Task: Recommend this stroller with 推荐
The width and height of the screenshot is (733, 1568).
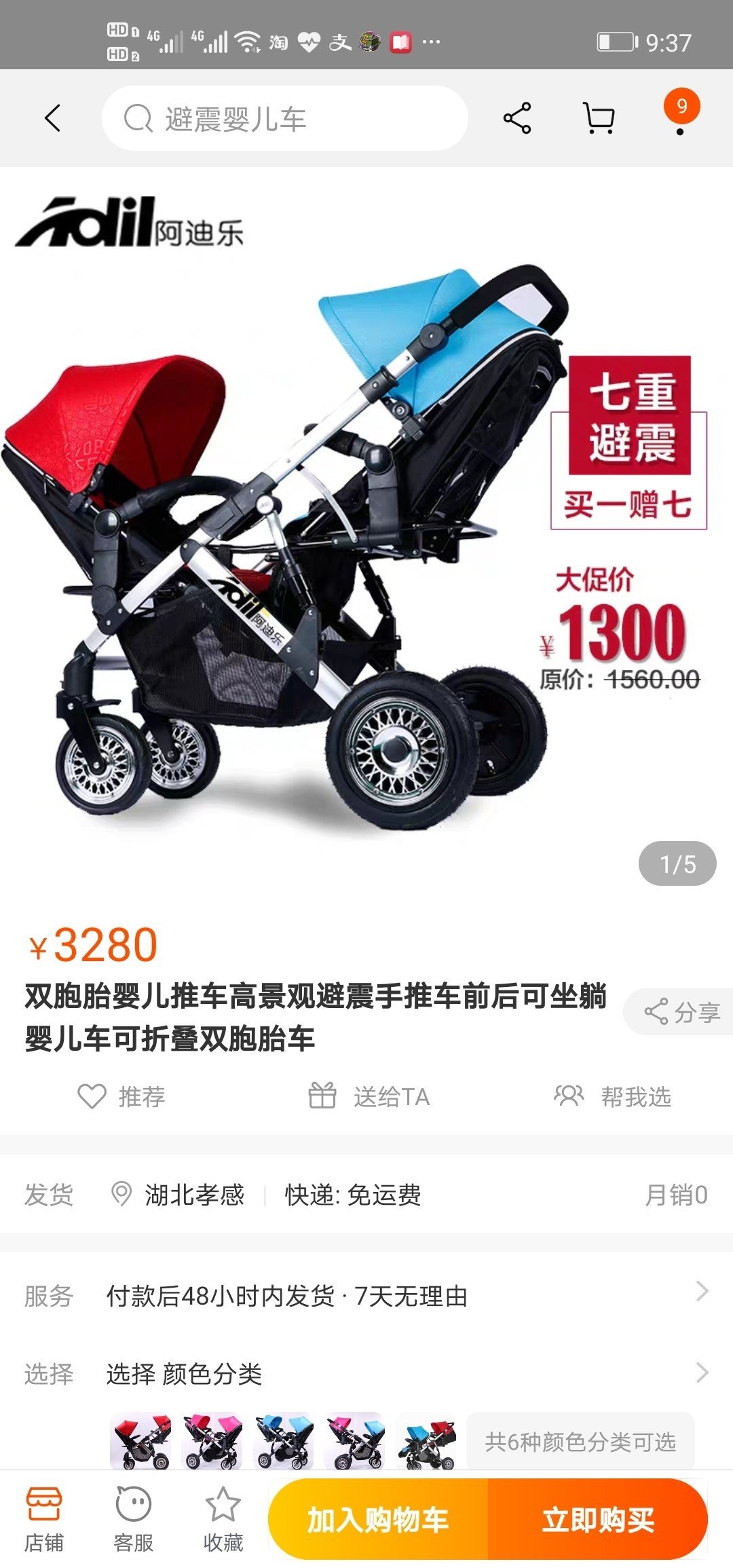Action: click(122, 1096)
